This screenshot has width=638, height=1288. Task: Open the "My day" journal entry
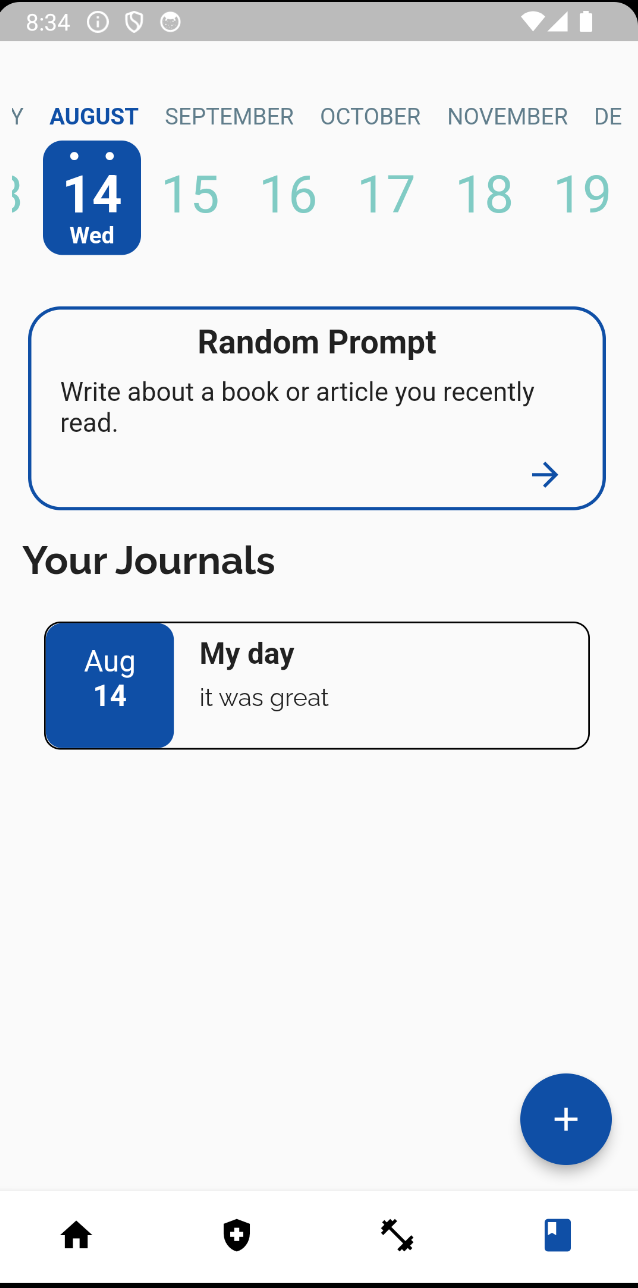pyautogui.click(x=317, y=685)
